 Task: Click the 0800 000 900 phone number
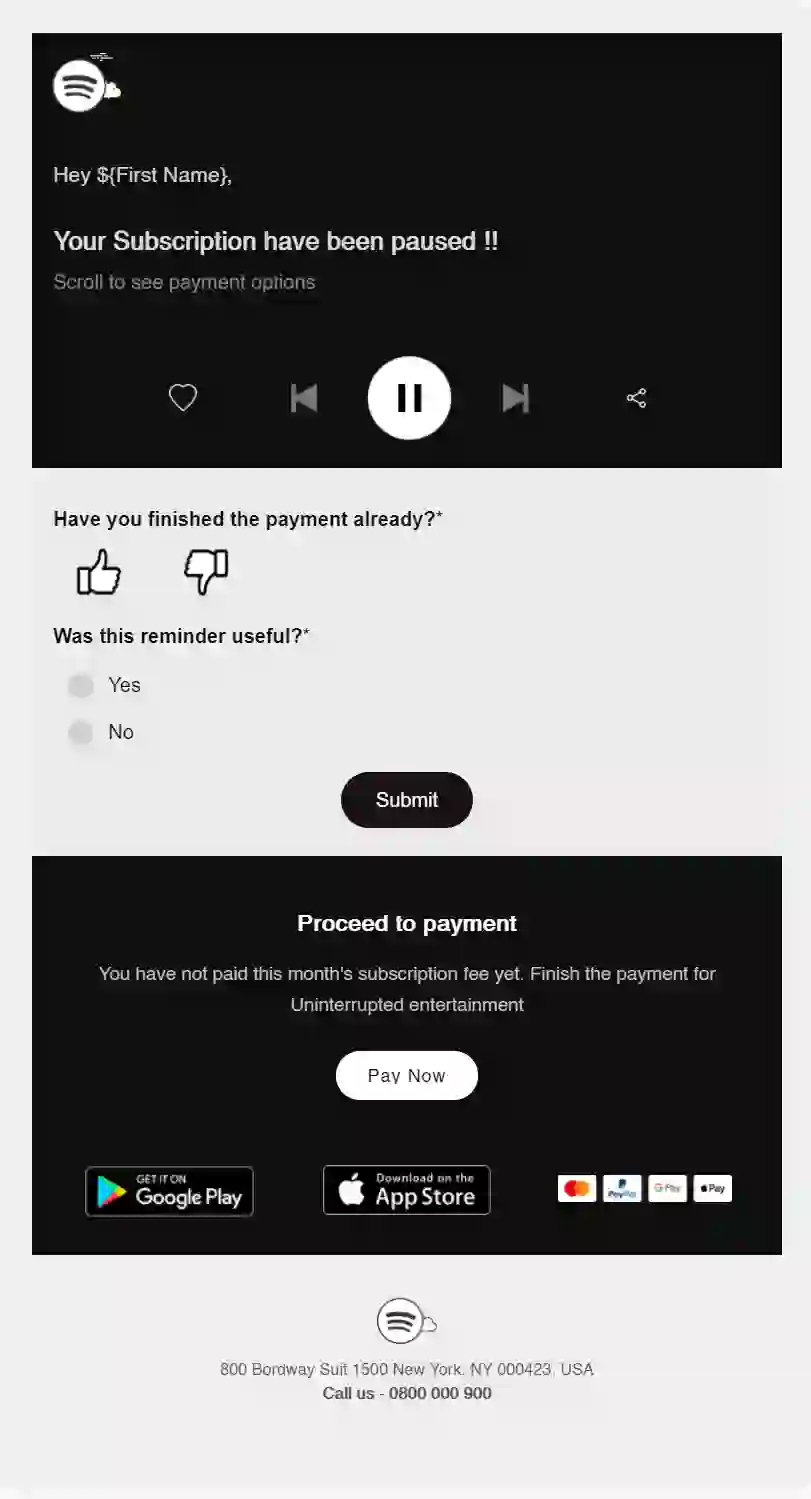[440, 1393]
